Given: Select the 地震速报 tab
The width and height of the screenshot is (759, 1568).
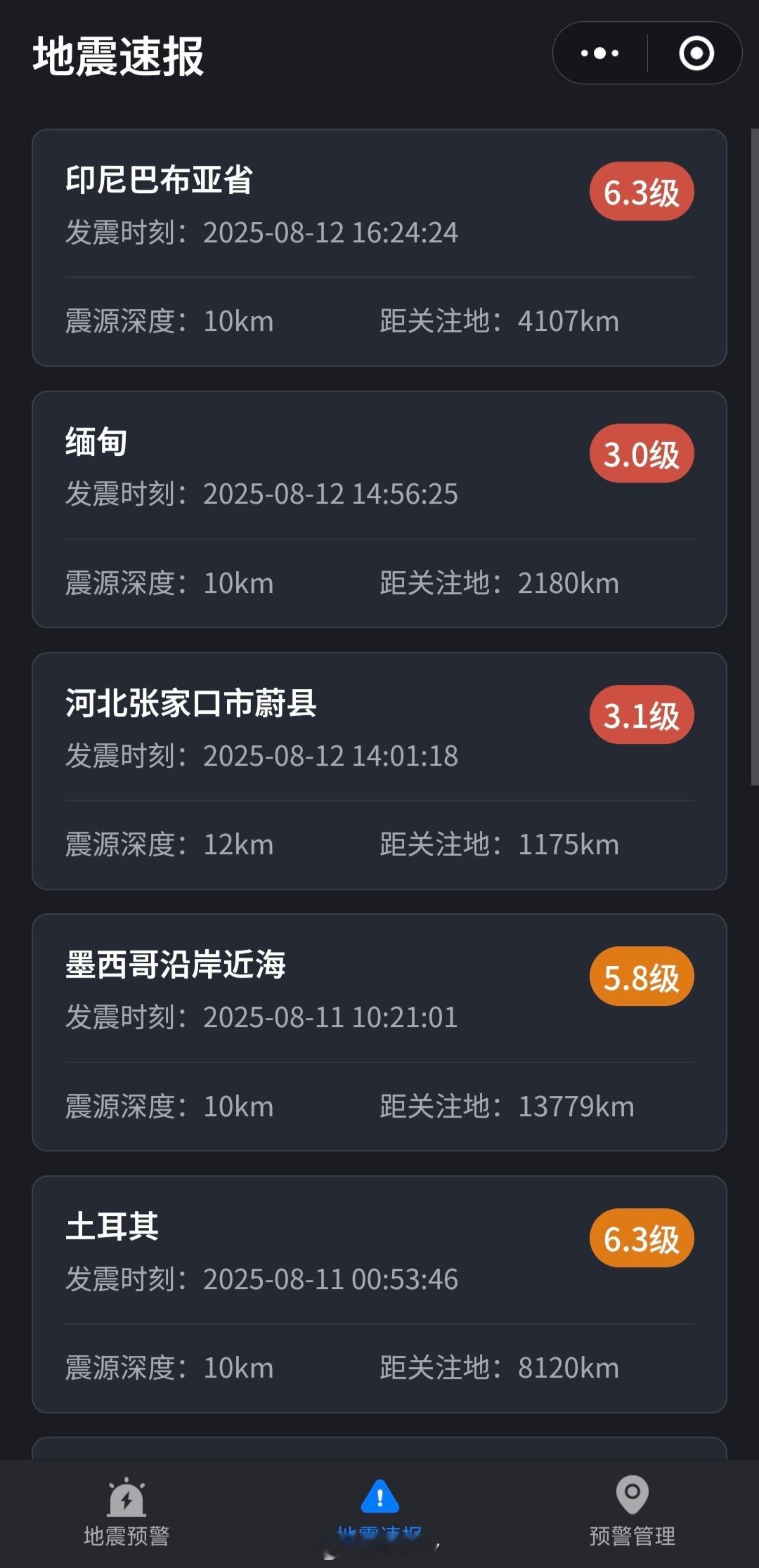Looking at the screenshot, I should [x=379, y=1512].
